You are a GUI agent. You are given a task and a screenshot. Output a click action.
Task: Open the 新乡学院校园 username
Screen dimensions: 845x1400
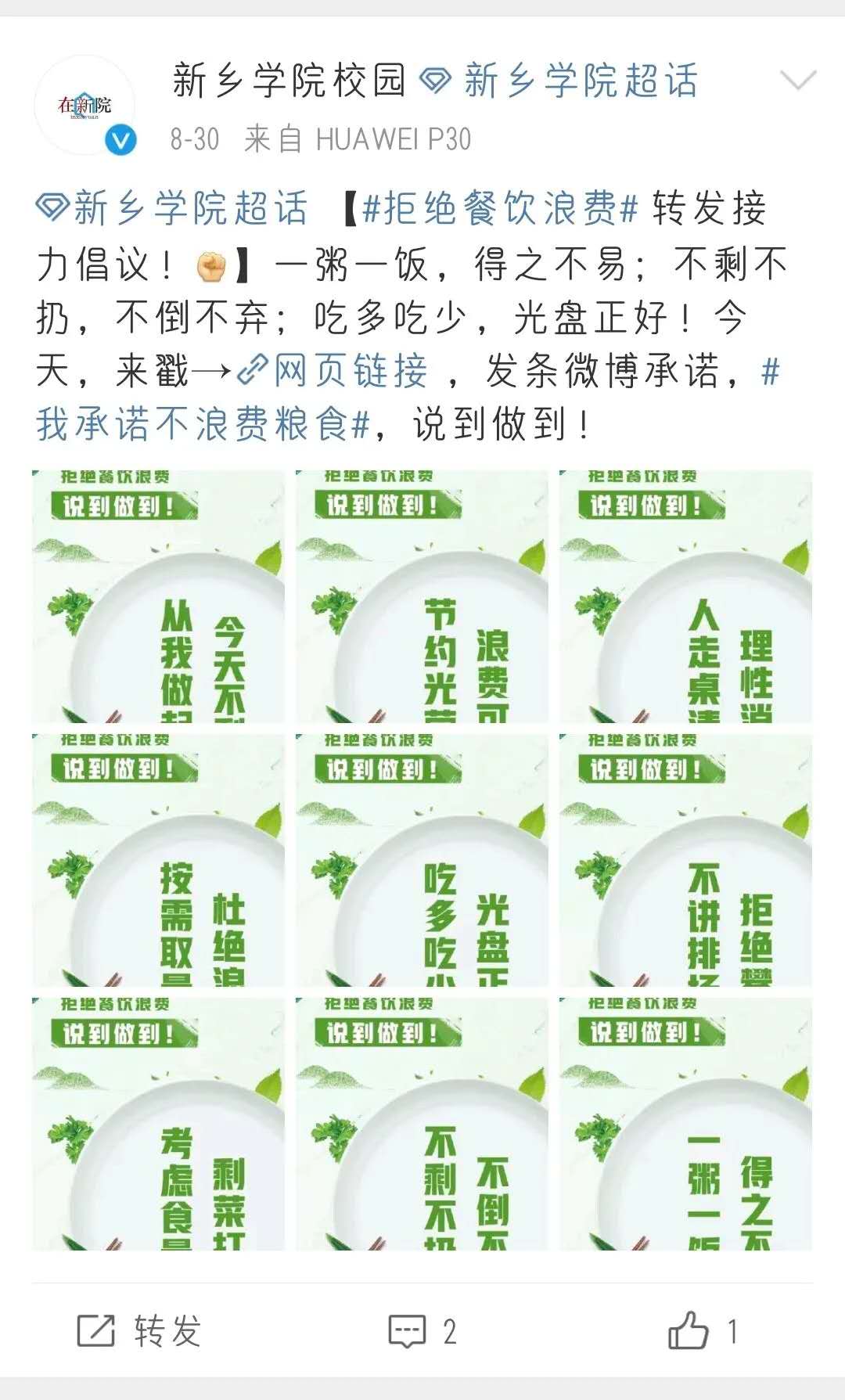[289, 81]
